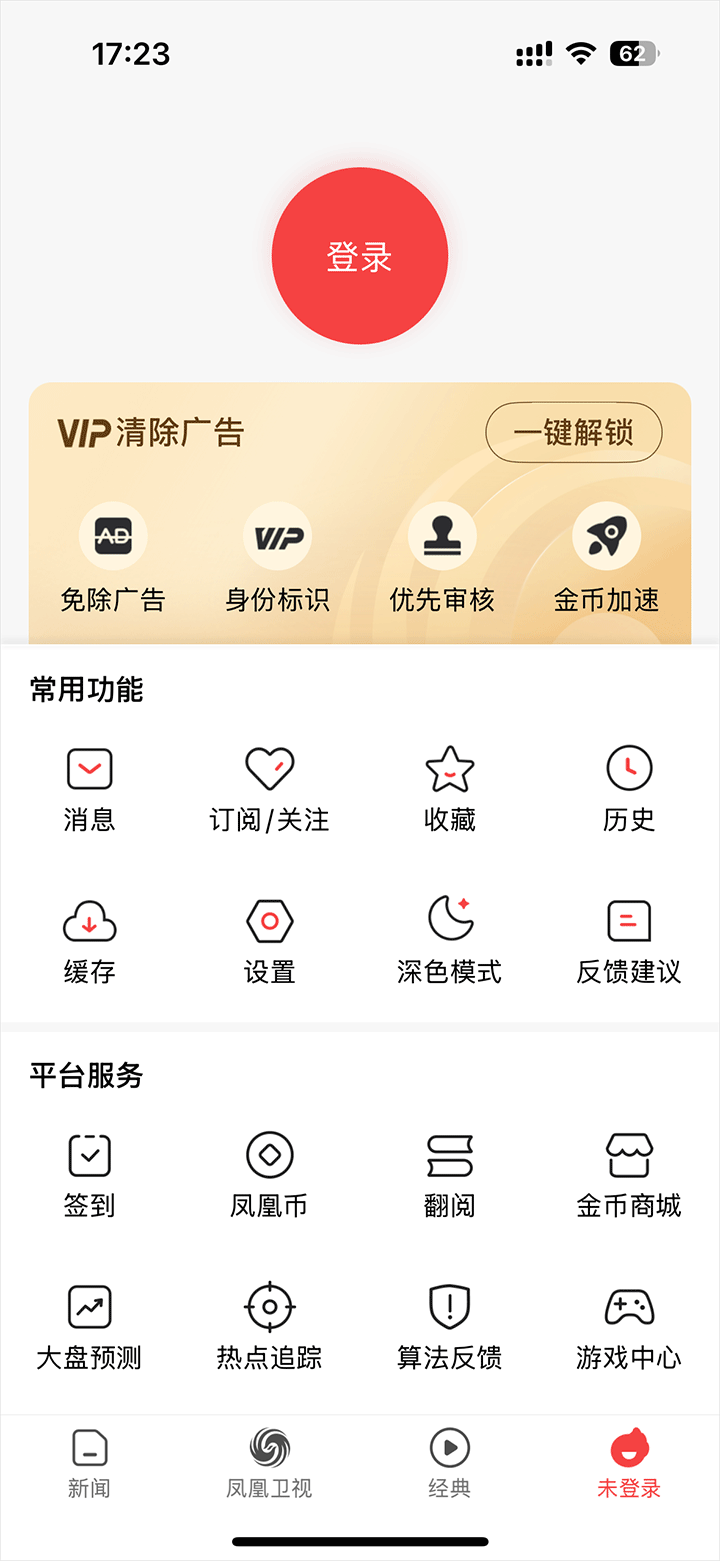The image size is (720, 1561).
Task: Open 反馈建议 feedback
Action: pos(629,942)
